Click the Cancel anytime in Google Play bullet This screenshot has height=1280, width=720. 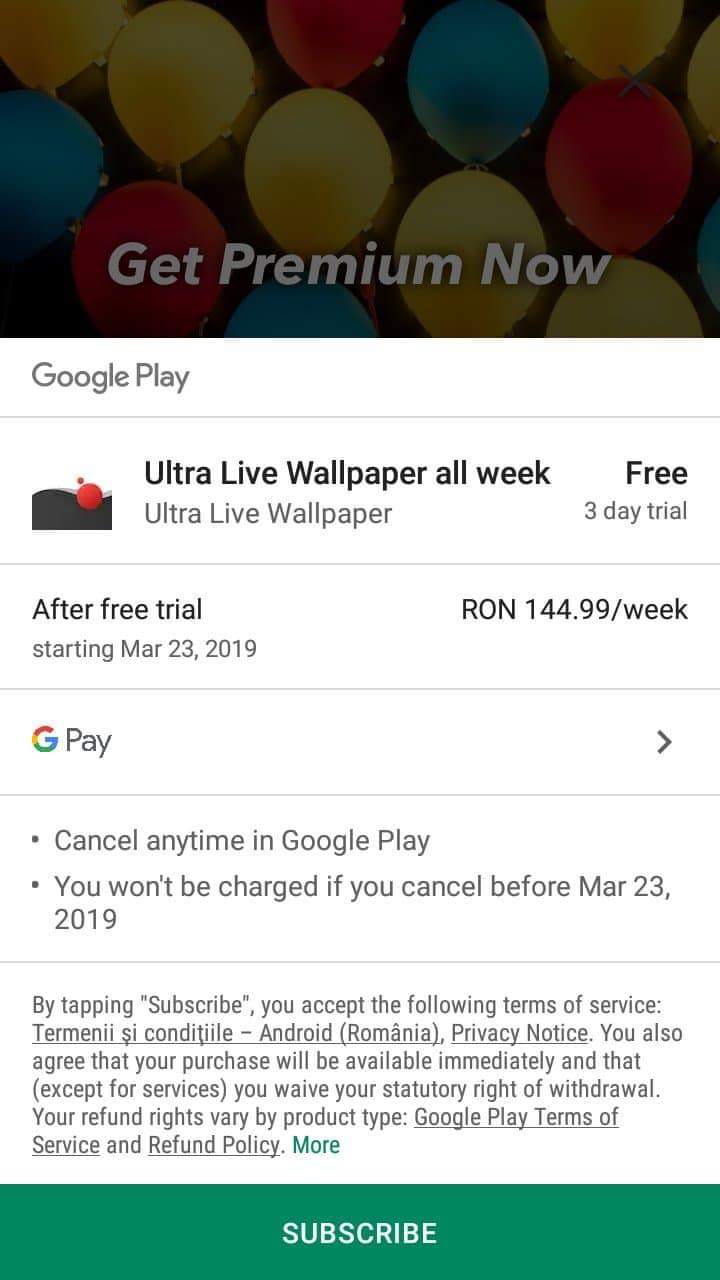pos(243,841)
